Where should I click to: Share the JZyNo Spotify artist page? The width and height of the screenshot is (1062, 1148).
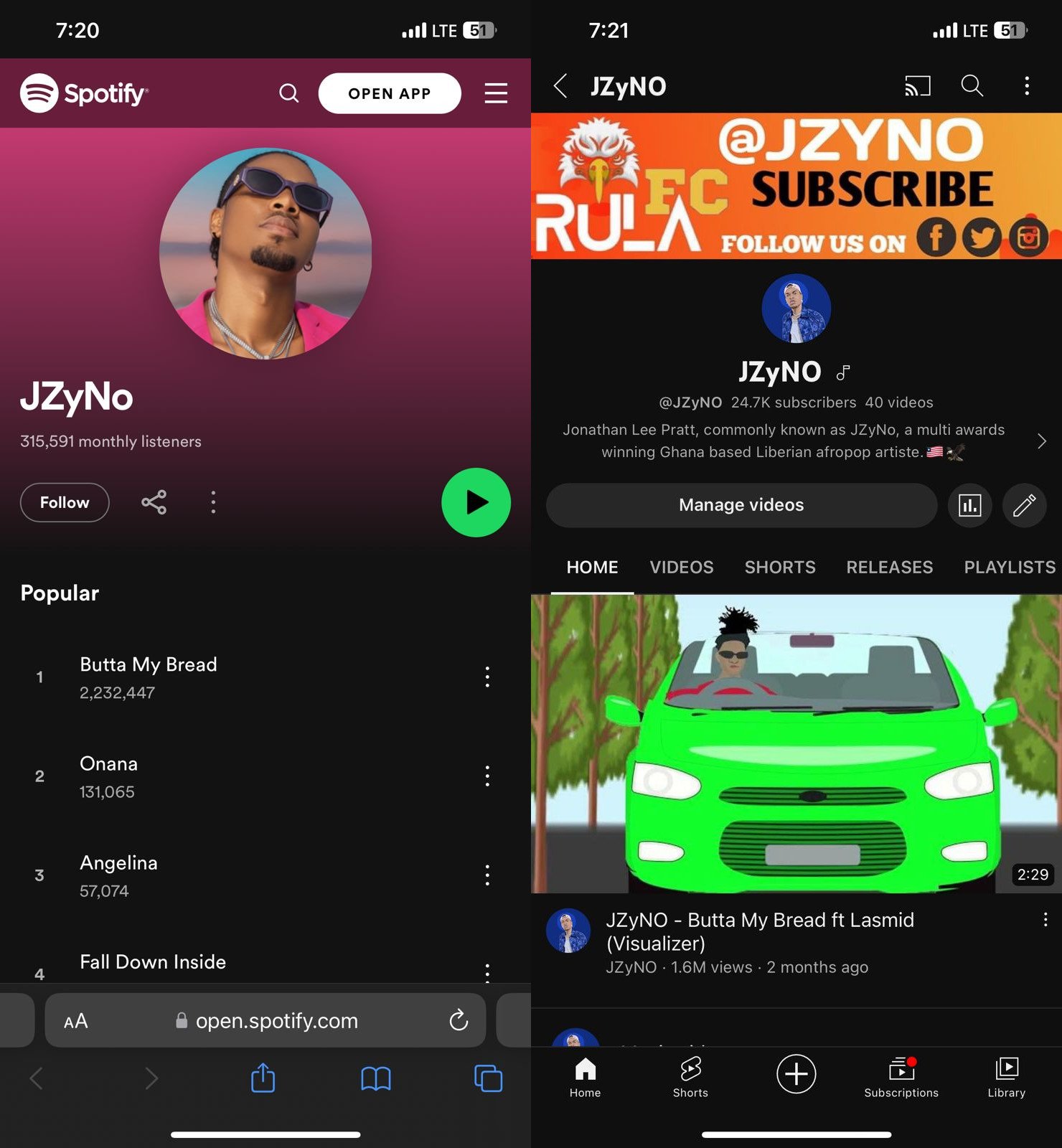[x=154, y=502]
